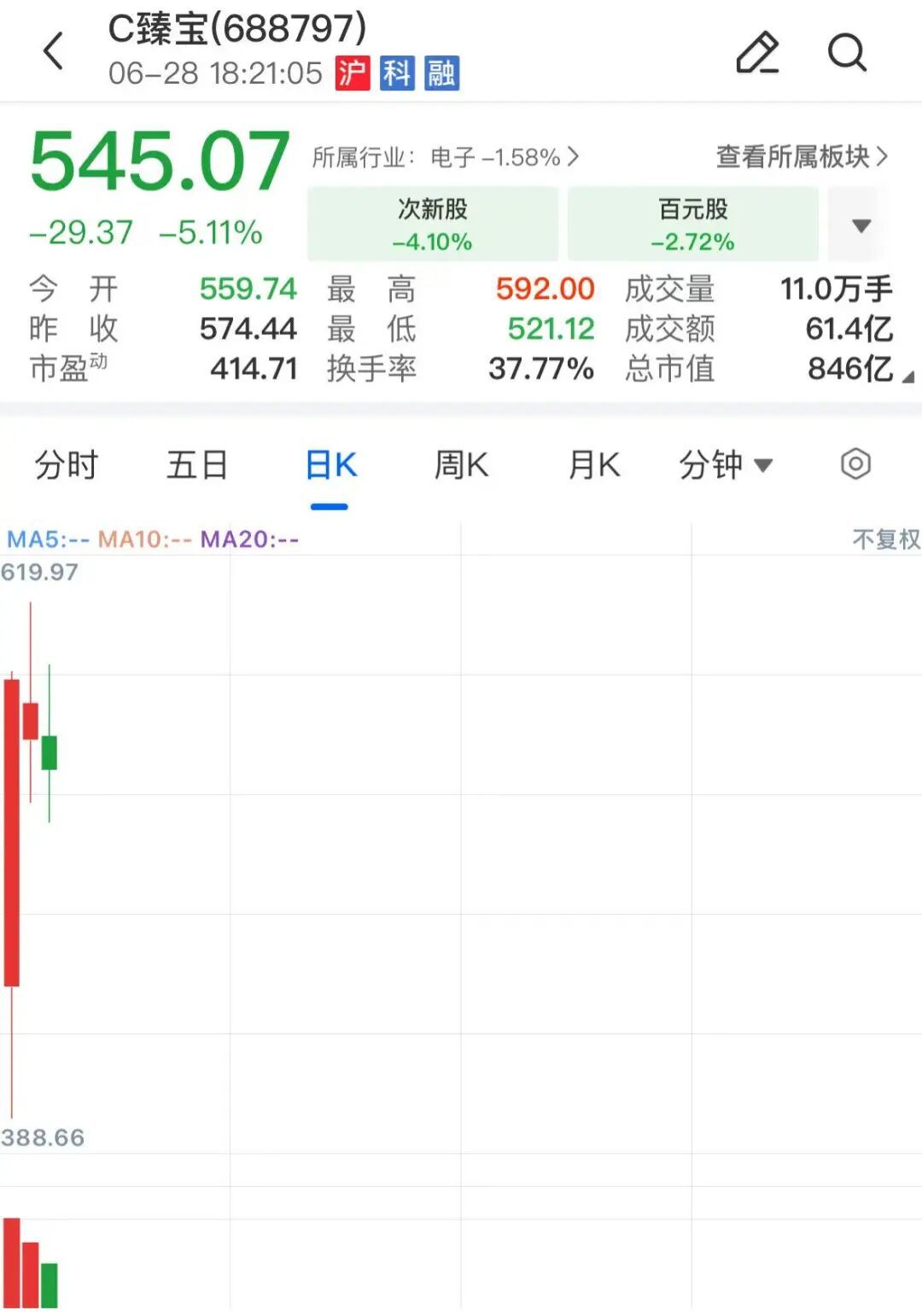
Task: Open the edit pencil icon
Action: pyautogui.click(x=757, y=53)
